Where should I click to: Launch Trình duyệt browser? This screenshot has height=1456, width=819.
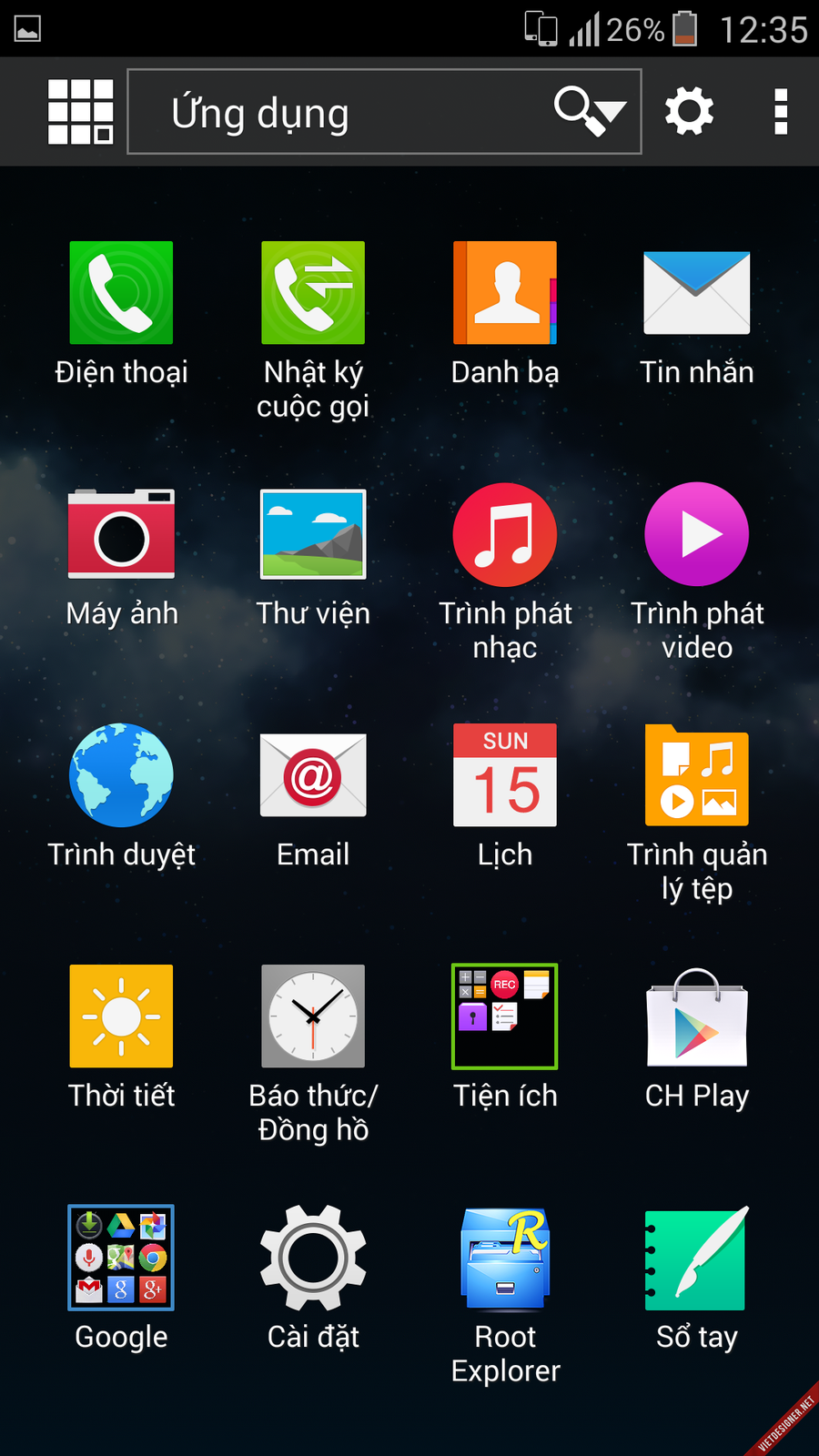click(121, 775)
